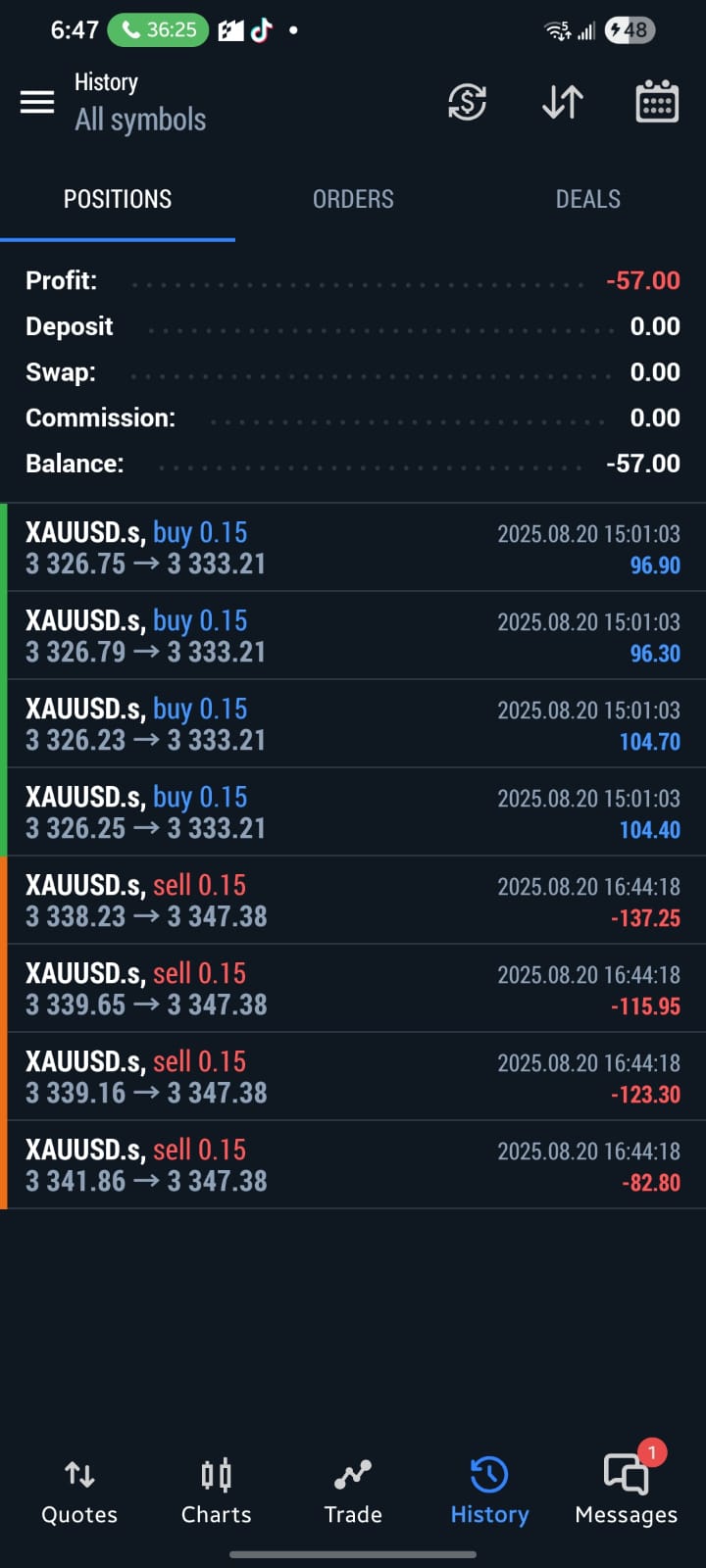Open the sell position with loss -82.80
This screenshot has height=1568, width=706.
tap(353, 1165)
